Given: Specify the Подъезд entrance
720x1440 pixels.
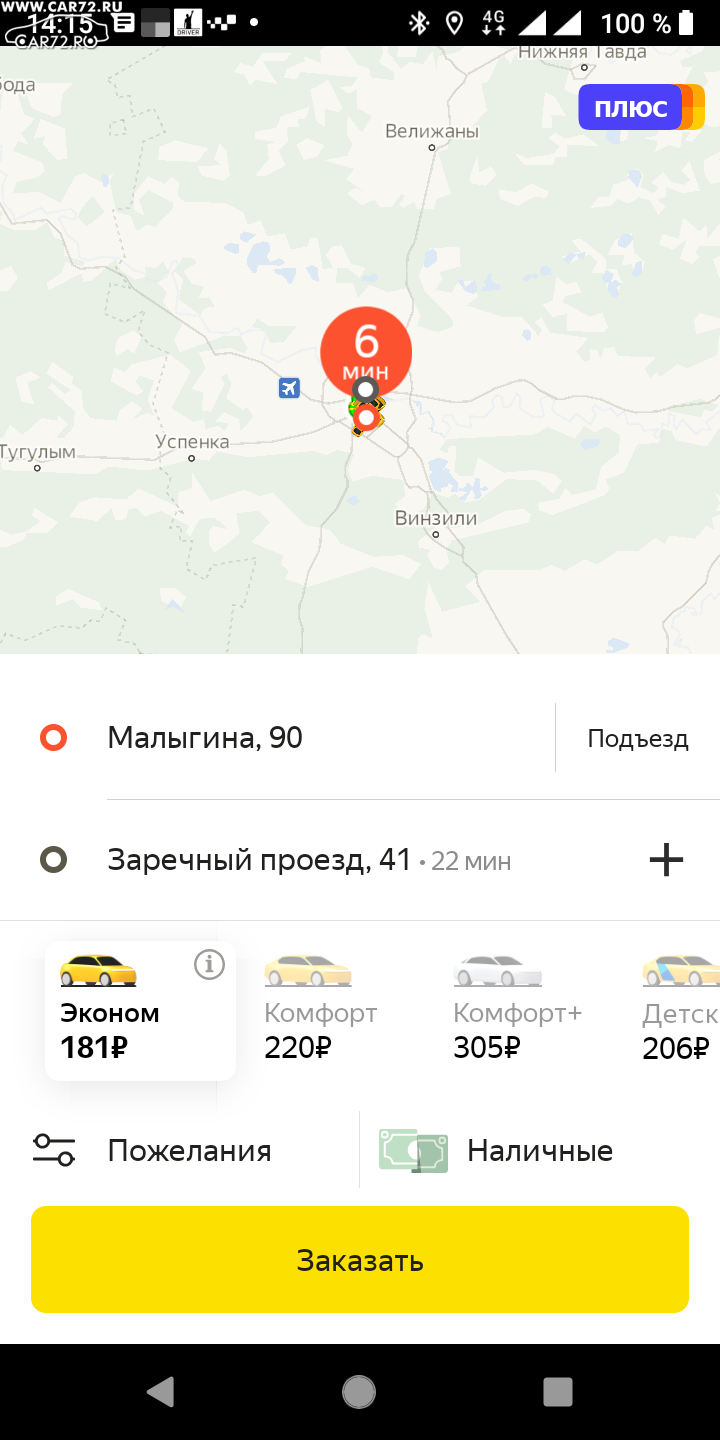Looking at the screenshot, I should tap(638, 739).
